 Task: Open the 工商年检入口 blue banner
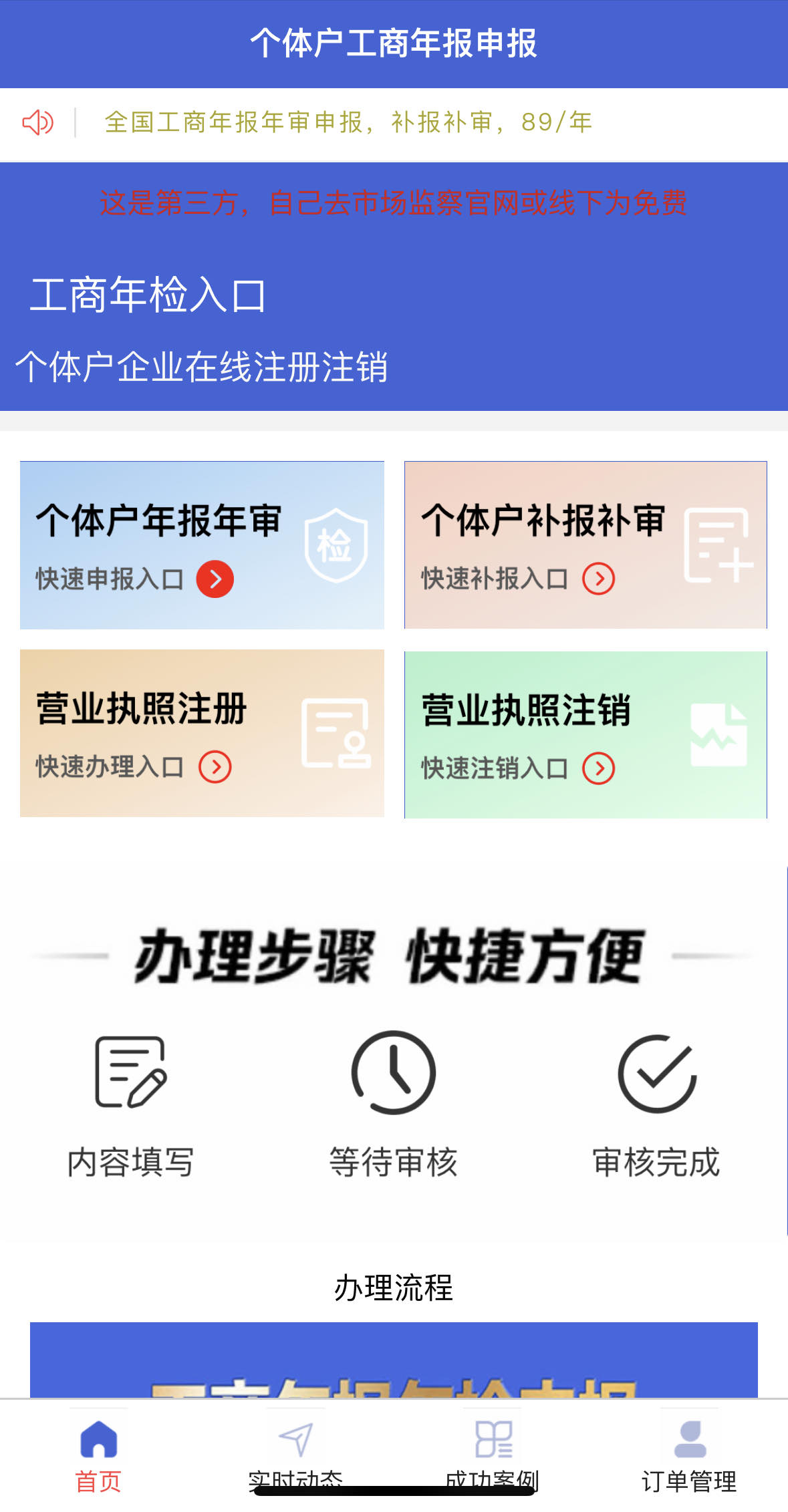(394, 287)
